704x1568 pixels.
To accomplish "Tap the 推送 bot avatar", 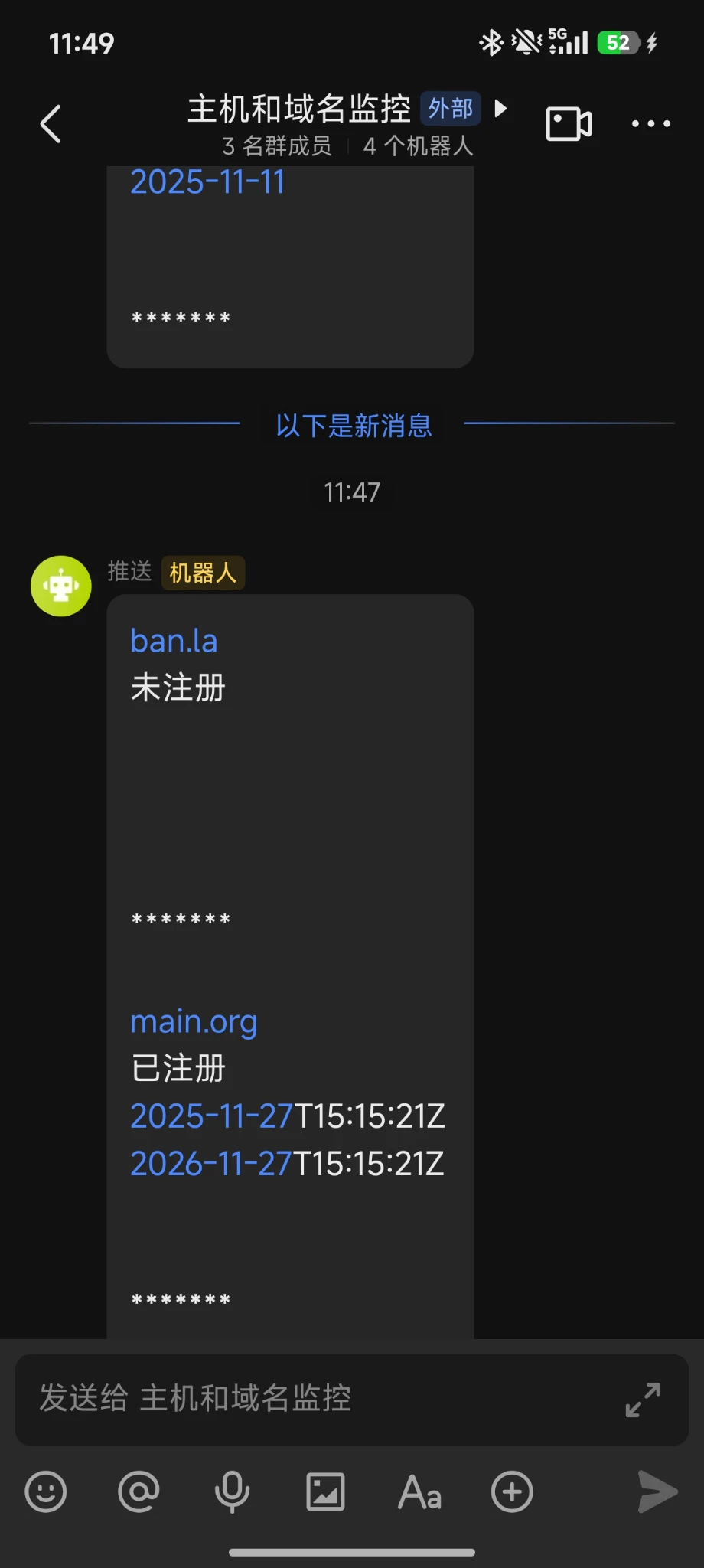I will point(61,586).
